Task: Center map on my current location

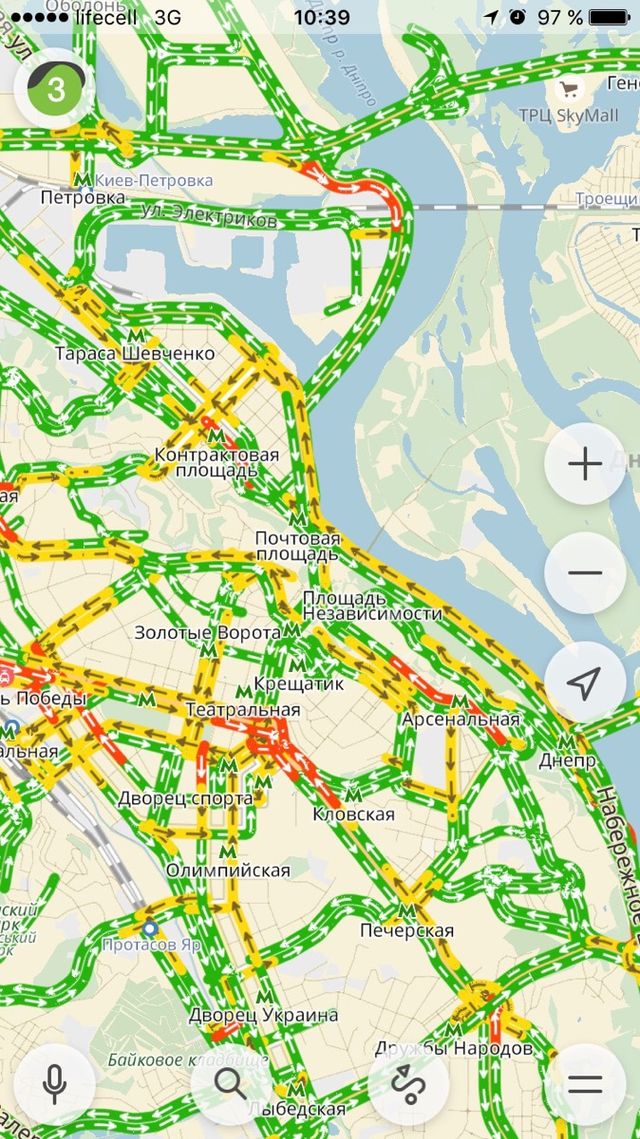Action: [585, 683]
